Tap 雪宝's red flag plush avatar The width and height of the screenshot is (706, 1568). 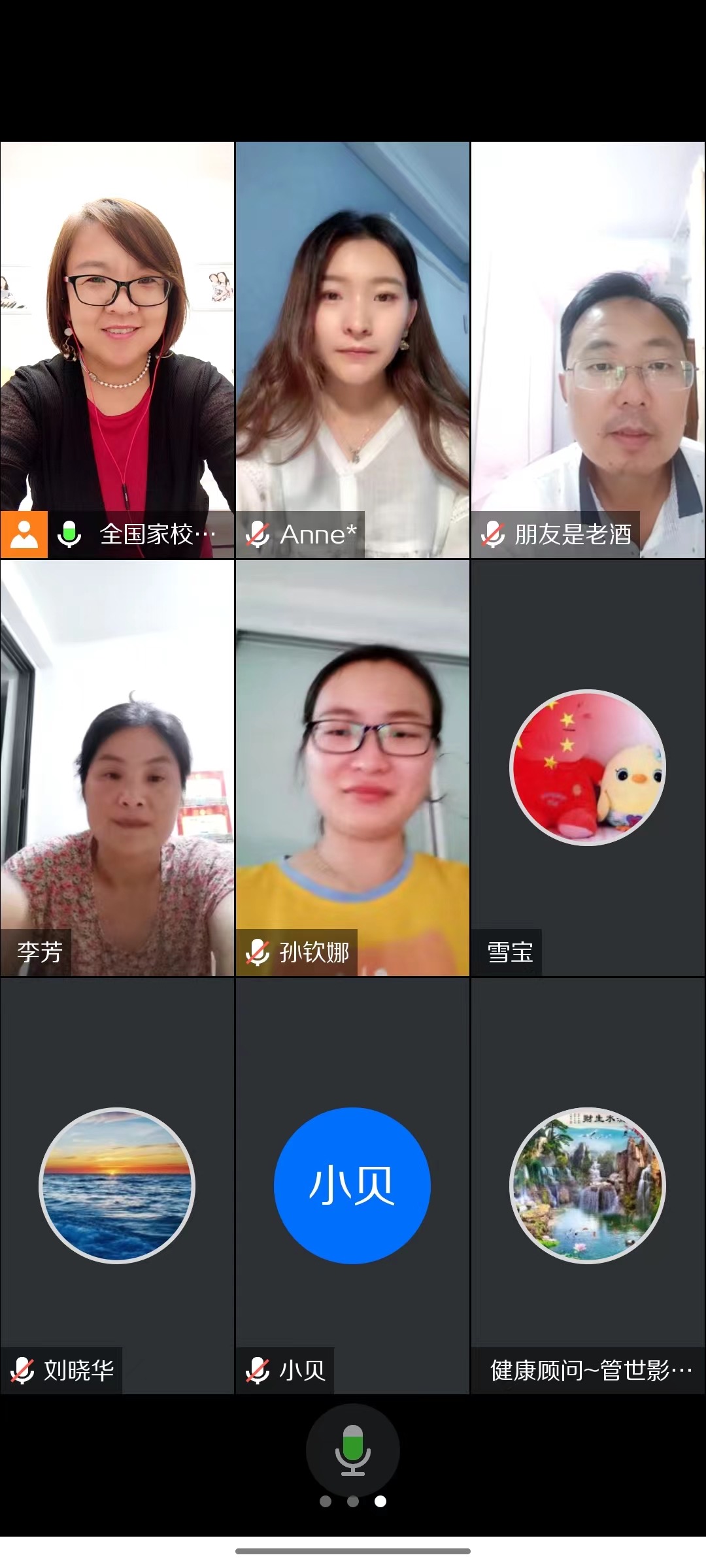587,769
